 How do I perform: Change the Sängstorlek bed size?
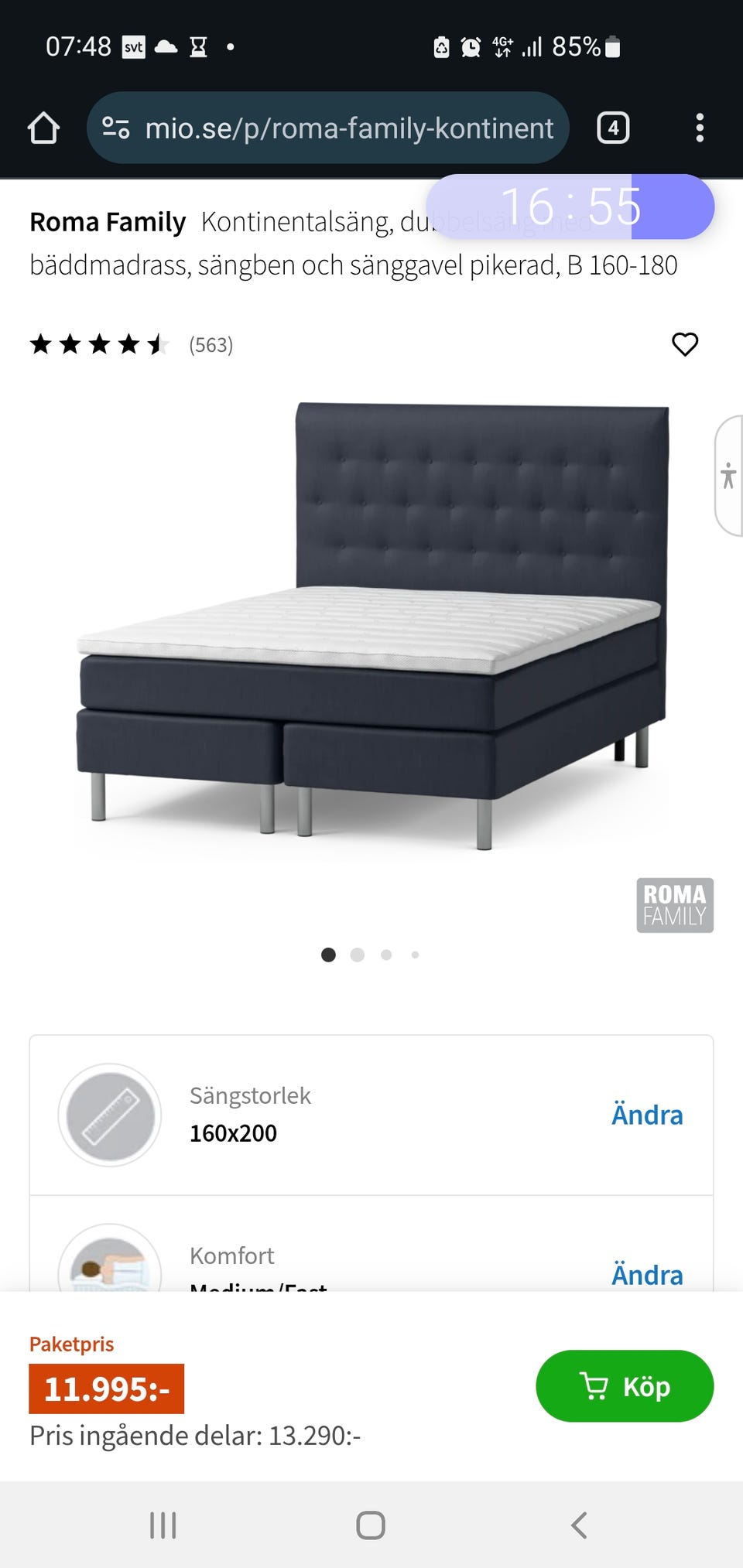(647, 1115)
